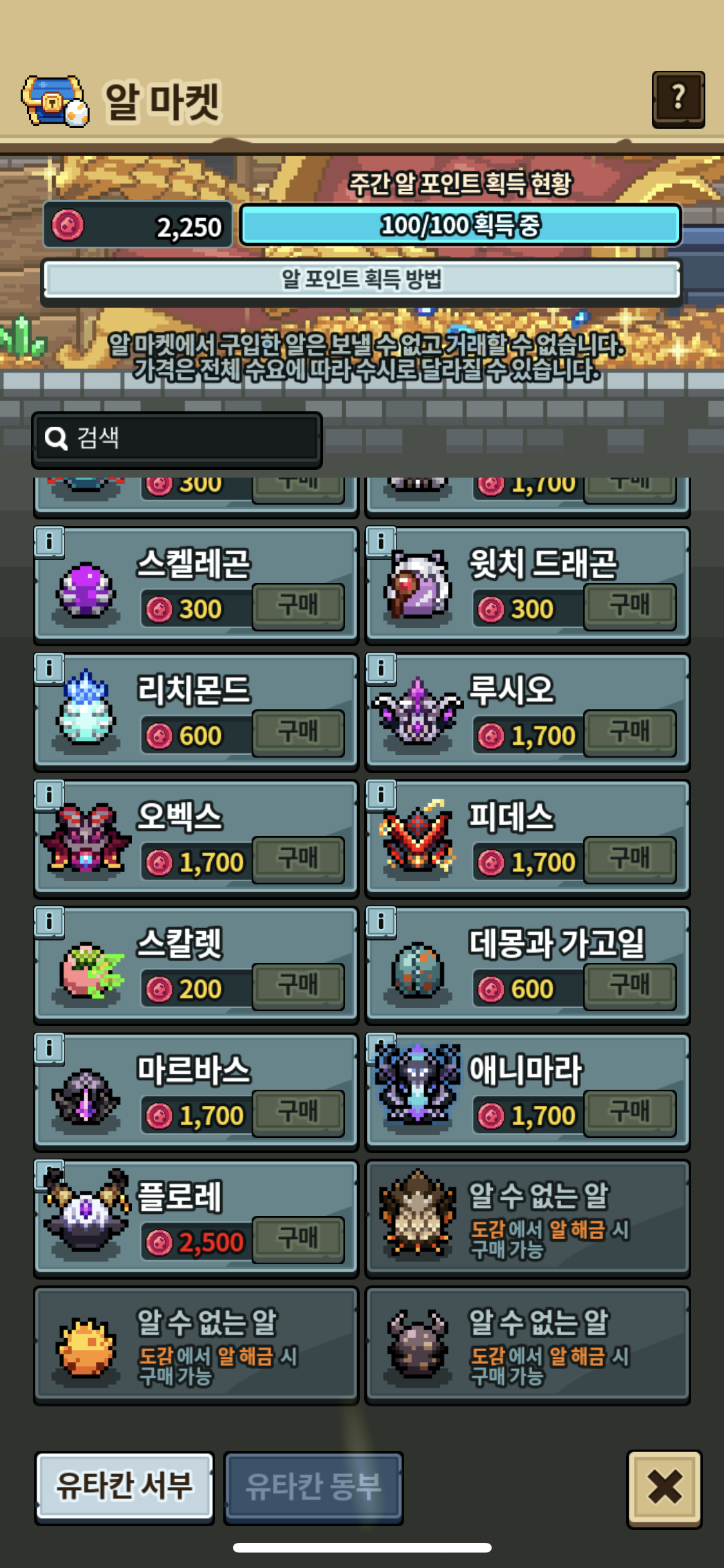724x1568 pixels.
Task: Purchase the 애니마라 egg
Action: tap(630, 1113)
